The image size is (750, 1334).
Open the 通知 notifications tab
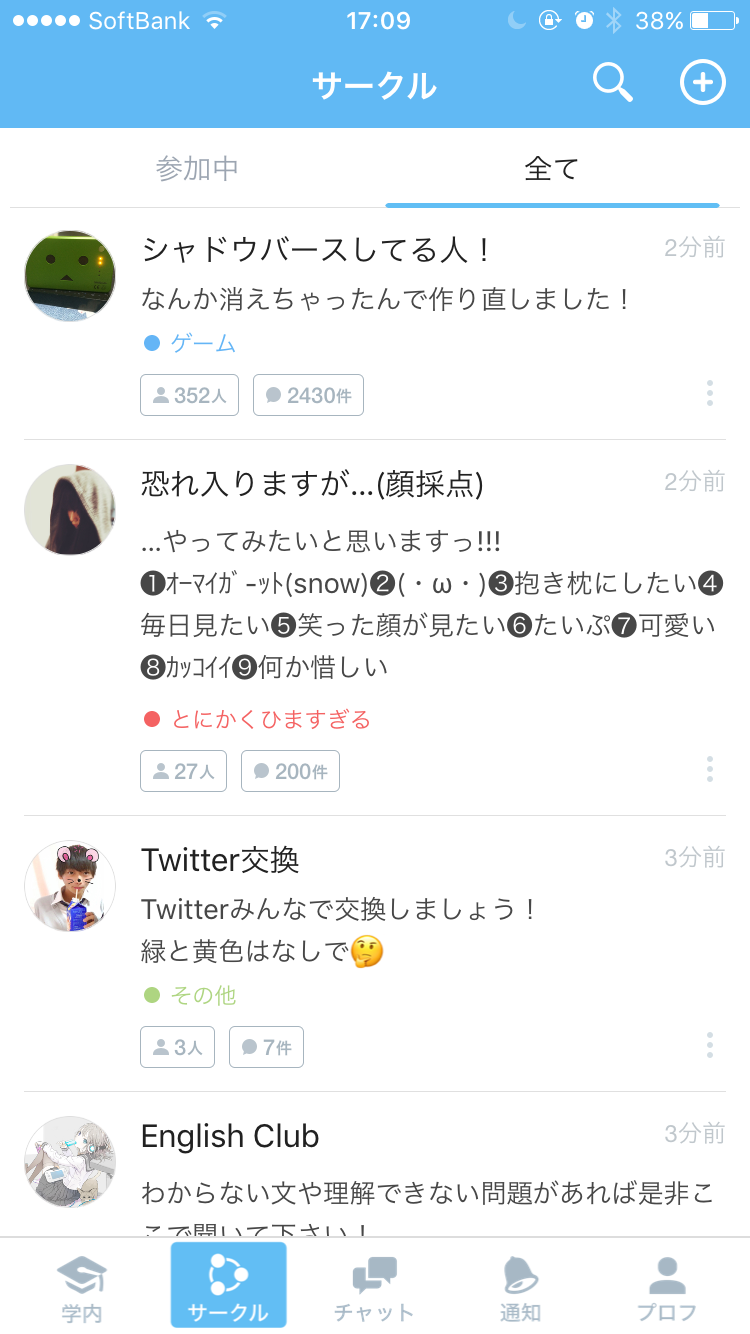click(520, 1288)
